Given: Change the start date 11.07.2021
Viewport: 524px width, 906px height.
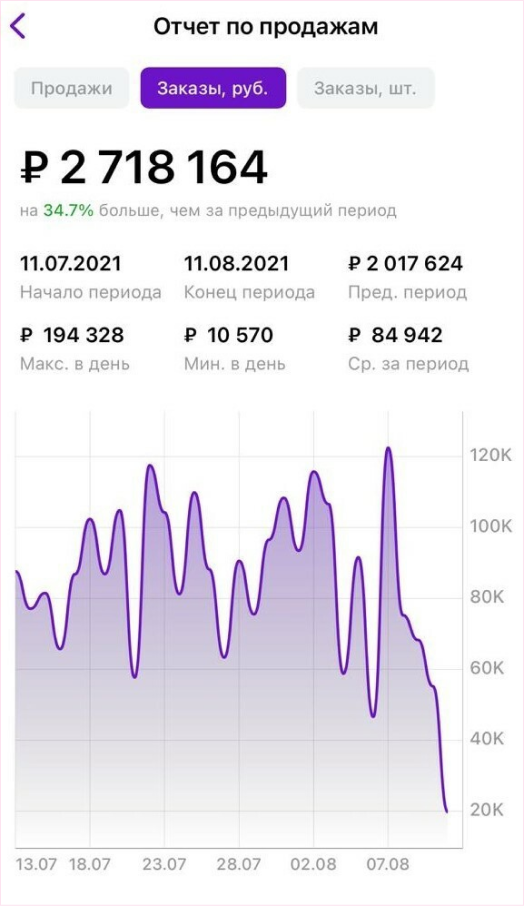Looking at the screenshot, I should pyautogui.click(x=71, y=263).
